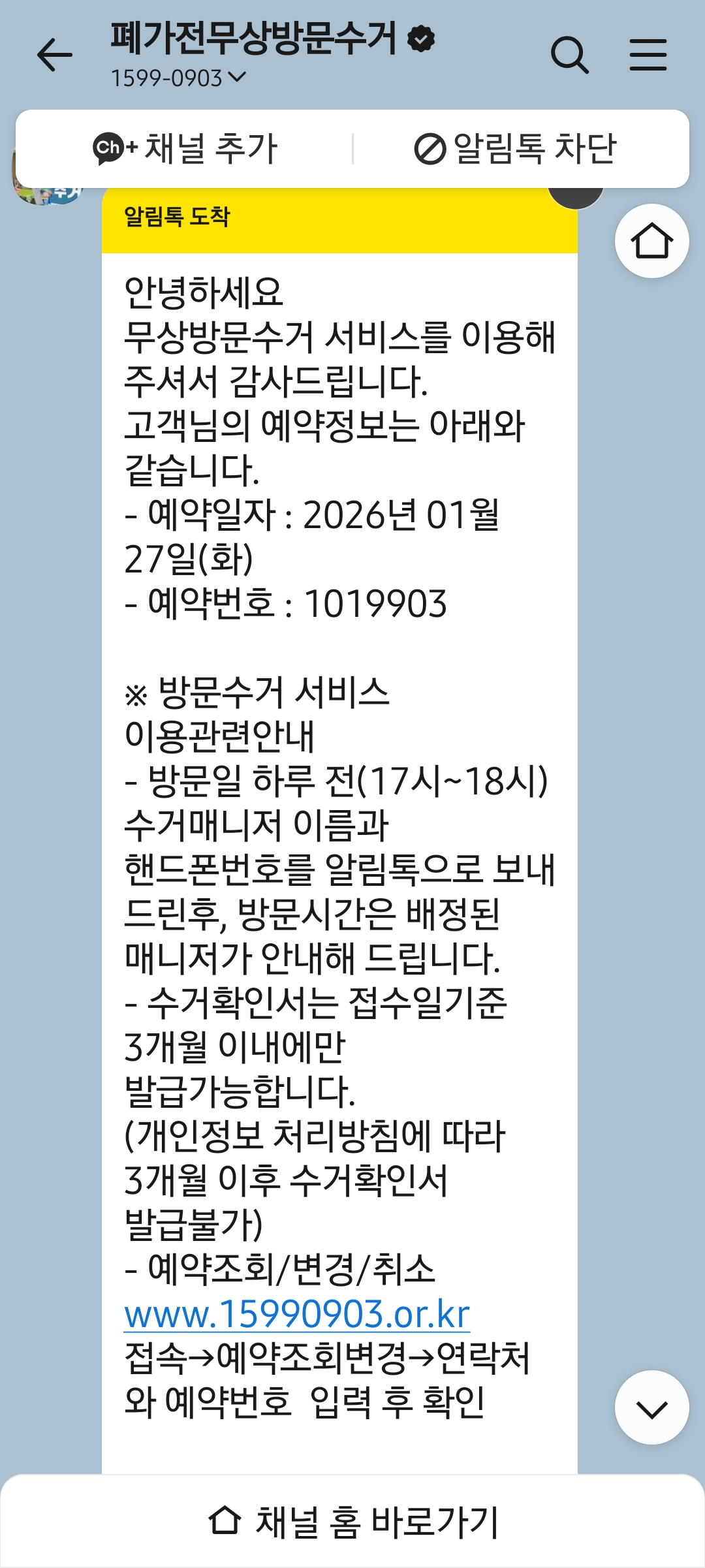
Task: Open the chat search magnifier
Action: pos(570,55)
